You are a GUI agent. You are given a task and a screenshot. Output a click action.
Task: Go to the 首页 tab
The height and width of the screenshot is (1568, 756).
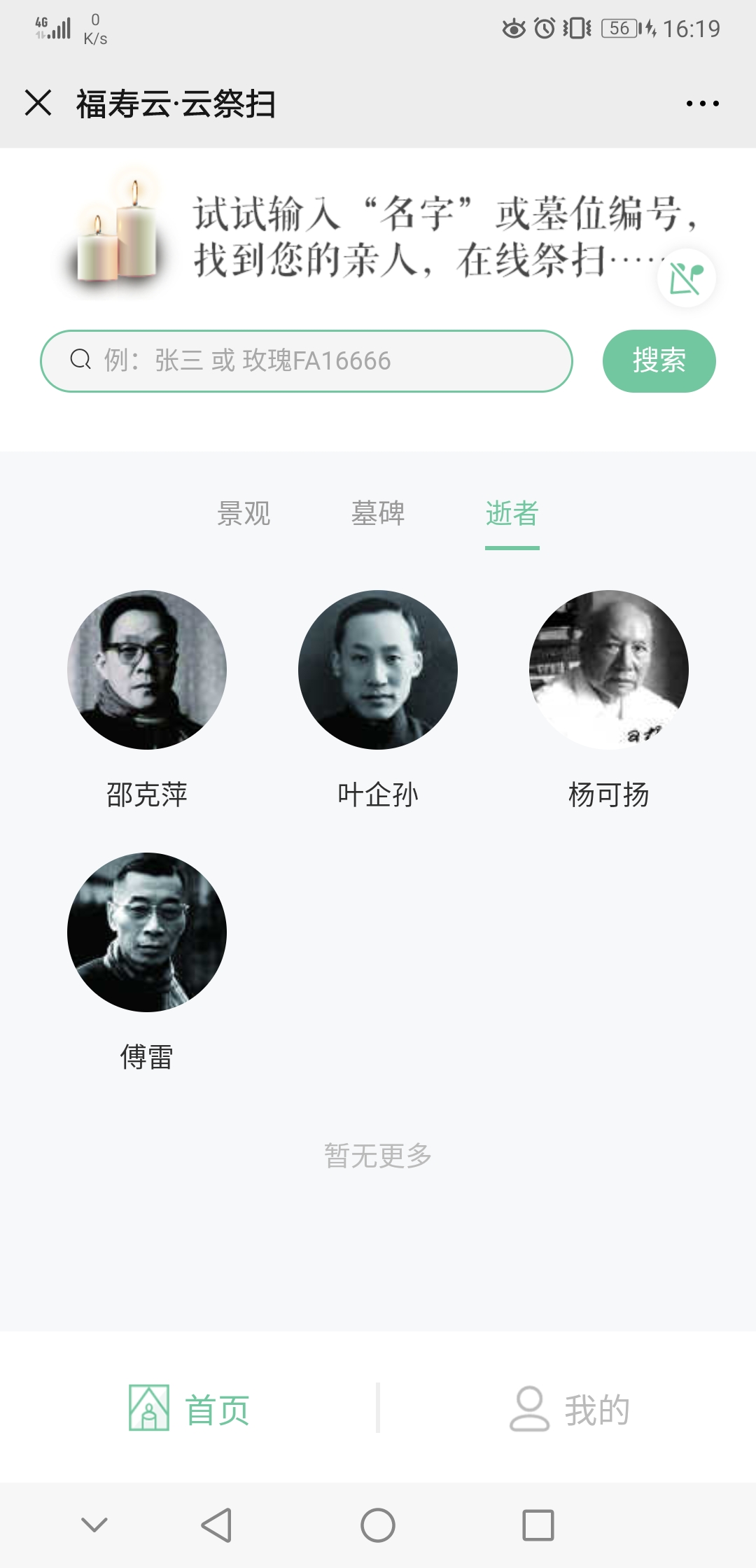click(189, 1408)
